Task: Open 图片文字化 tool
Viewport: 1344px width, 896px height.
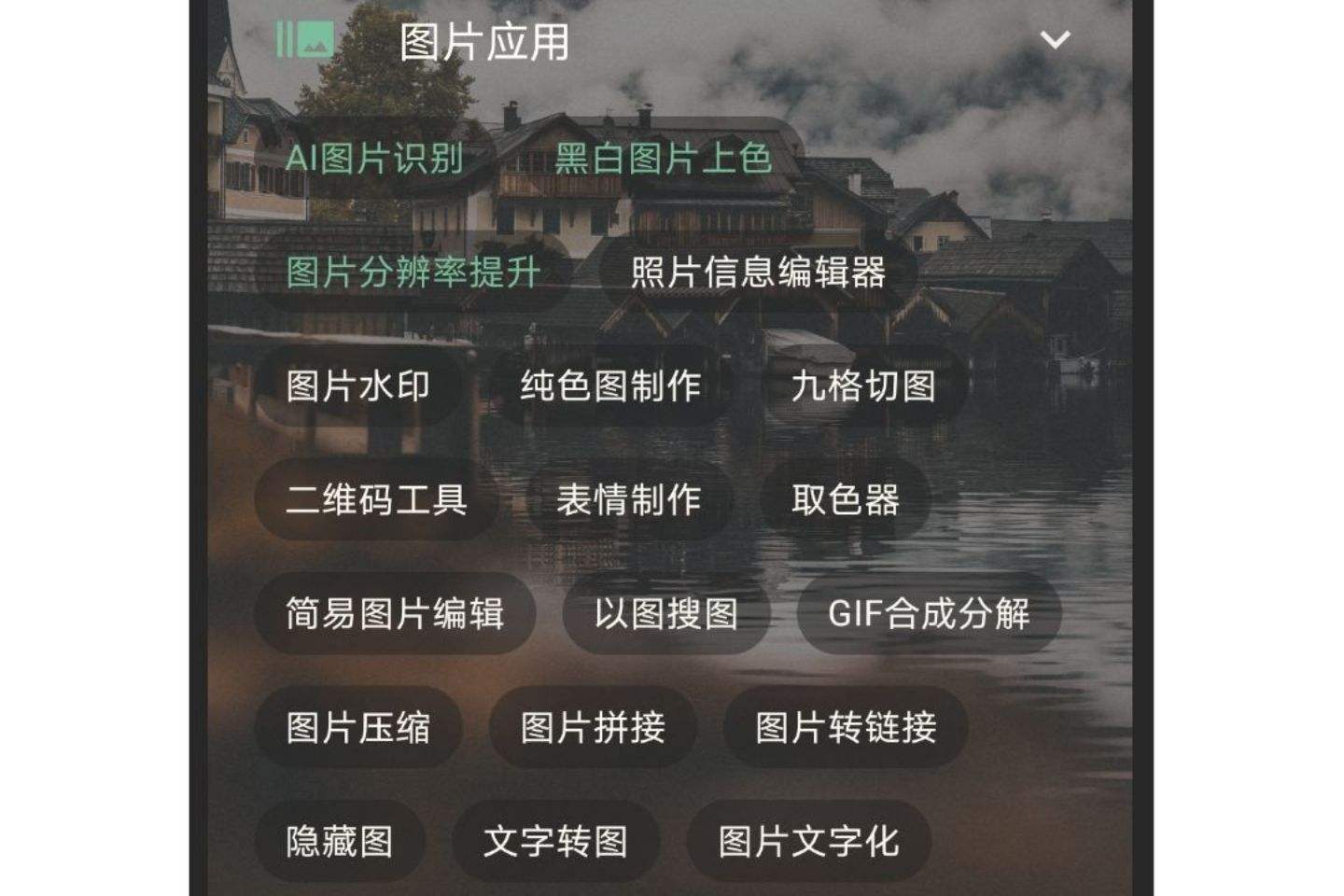Action: (x=808, y=841)
